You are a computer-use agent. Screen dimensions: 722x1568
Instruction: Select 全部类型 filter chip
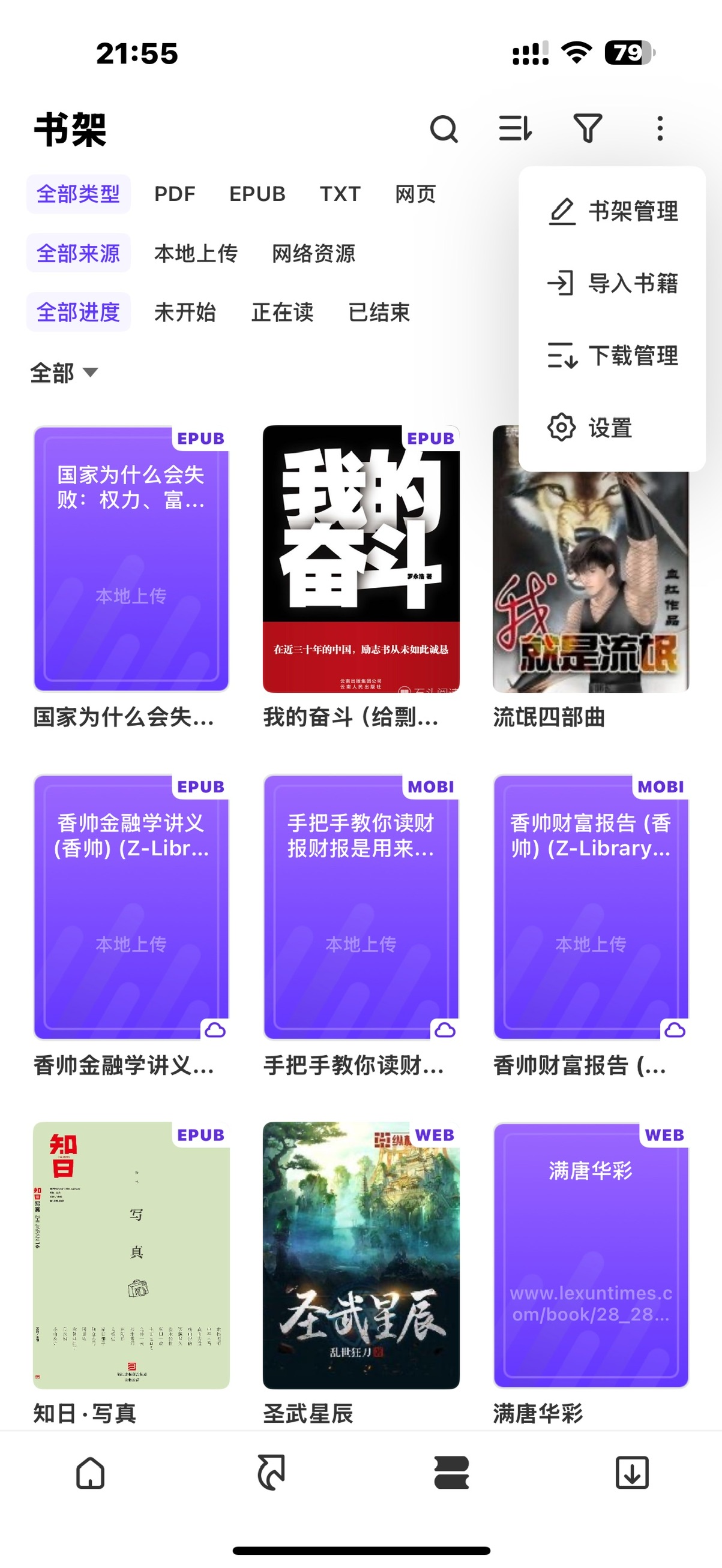[x=78, y=194]
